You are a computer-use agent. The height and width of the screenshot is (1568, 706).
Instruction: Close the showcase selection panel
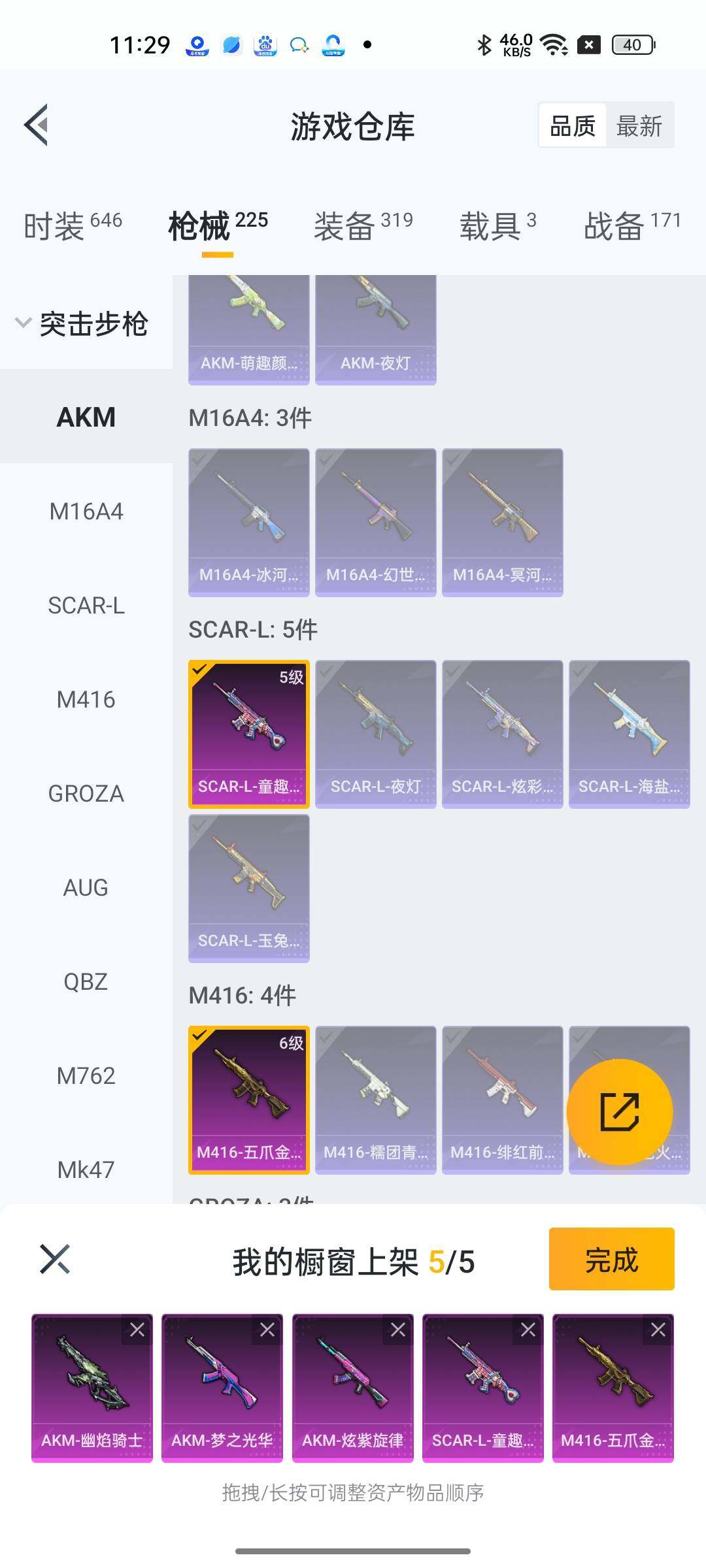(55, 1259)
